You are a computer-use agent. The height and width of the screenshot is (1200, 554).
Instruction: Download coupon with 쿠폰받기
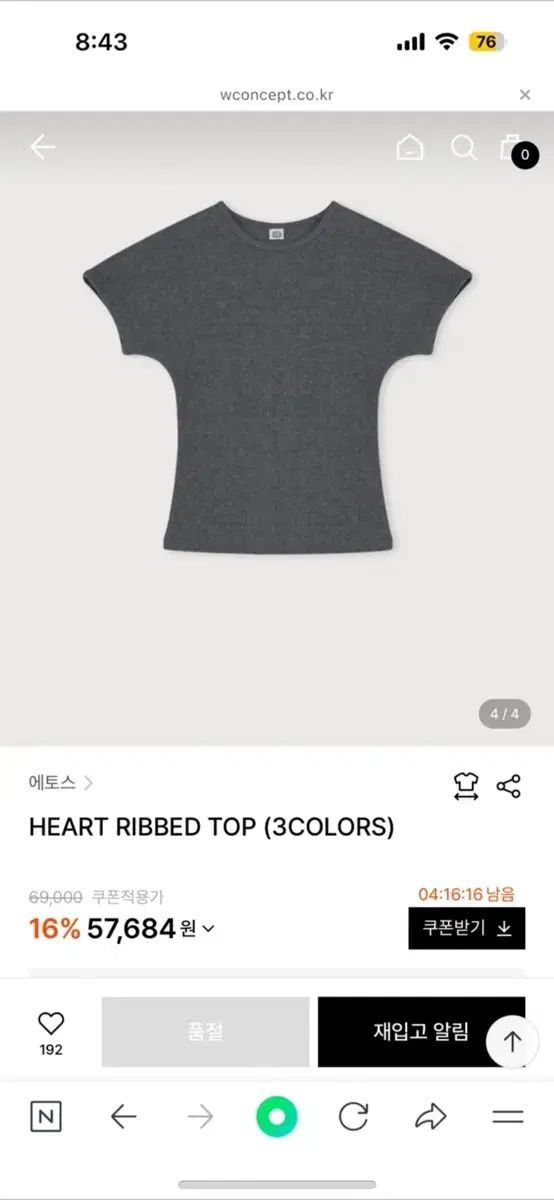(466, 928)
